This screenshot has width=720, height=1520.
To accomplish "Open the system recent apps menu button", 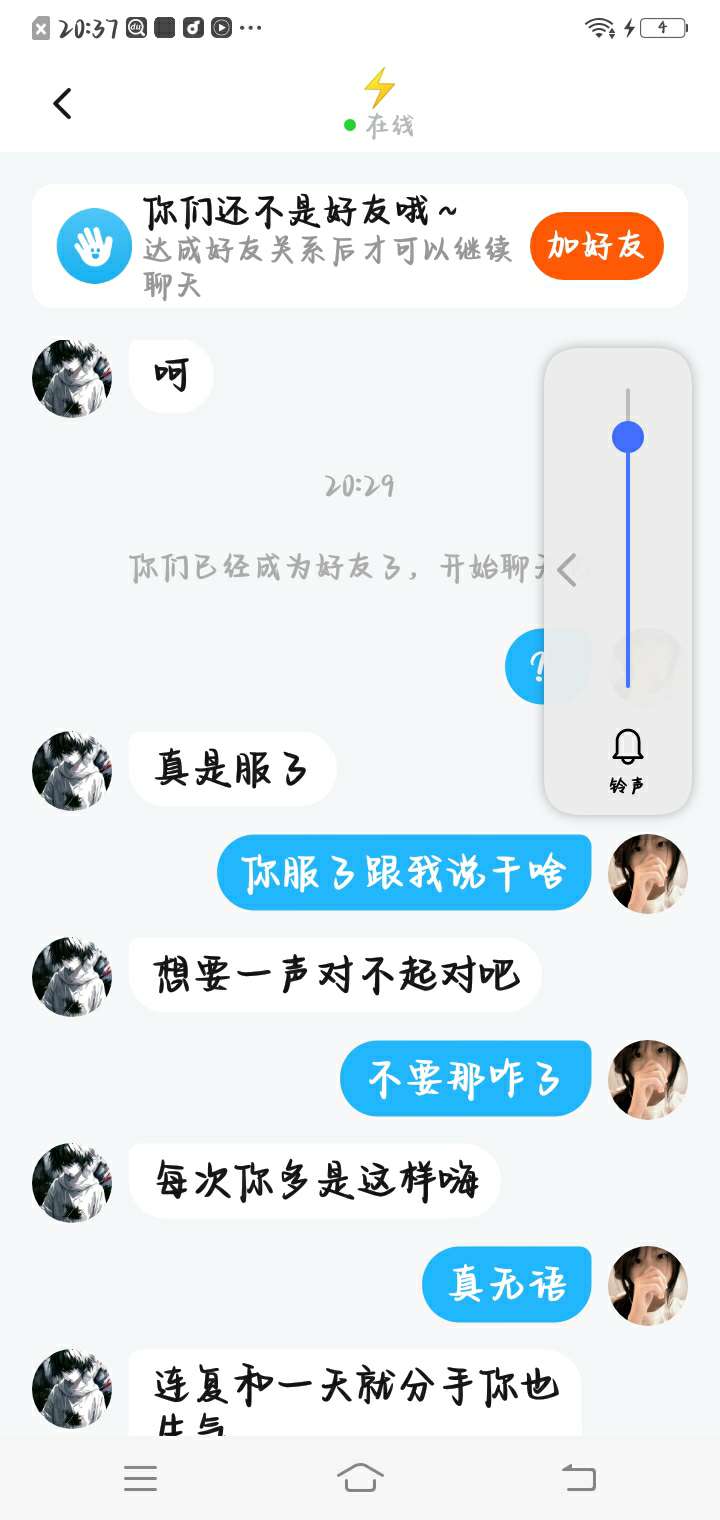I will 140,1478.
